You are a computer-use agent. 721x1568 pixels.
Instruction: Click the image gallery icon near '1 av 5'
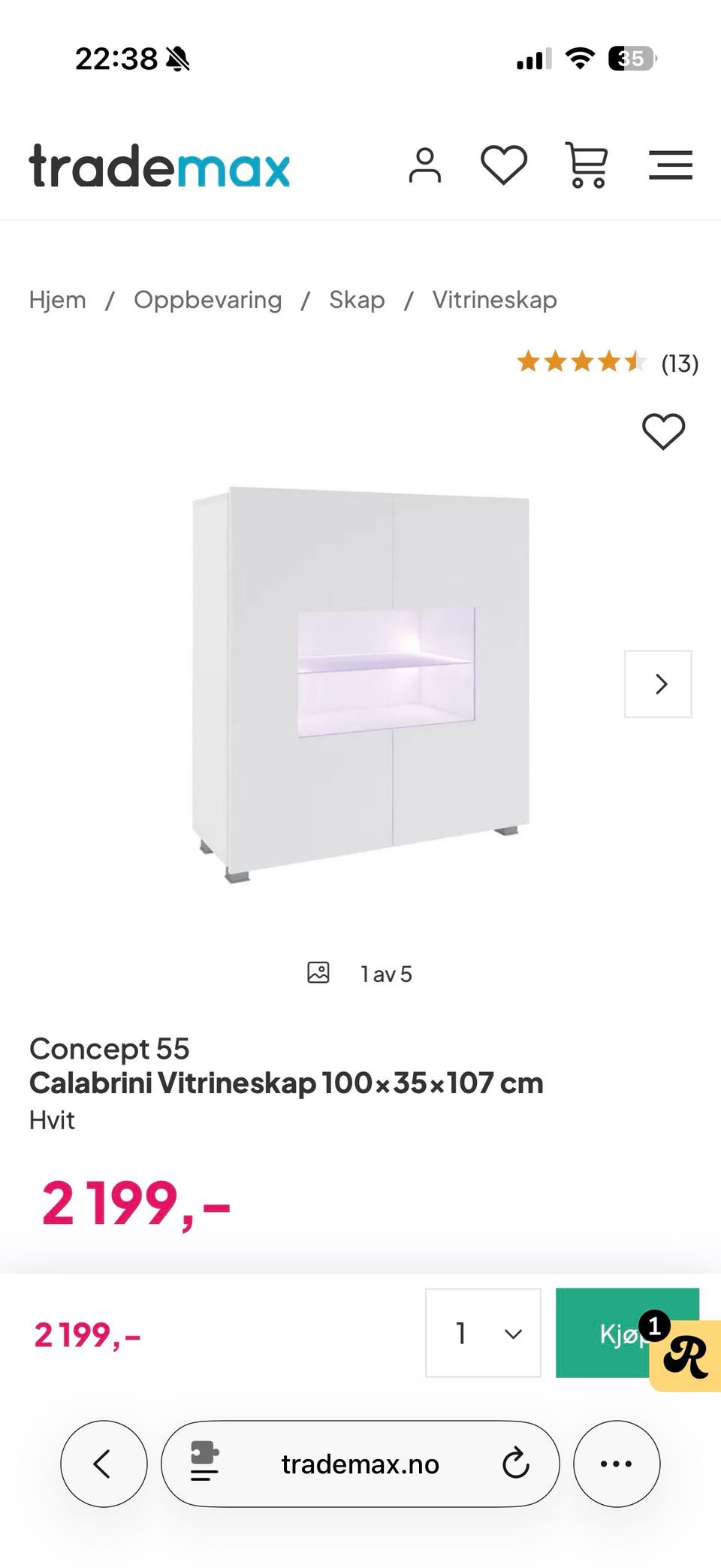point(318,972)
